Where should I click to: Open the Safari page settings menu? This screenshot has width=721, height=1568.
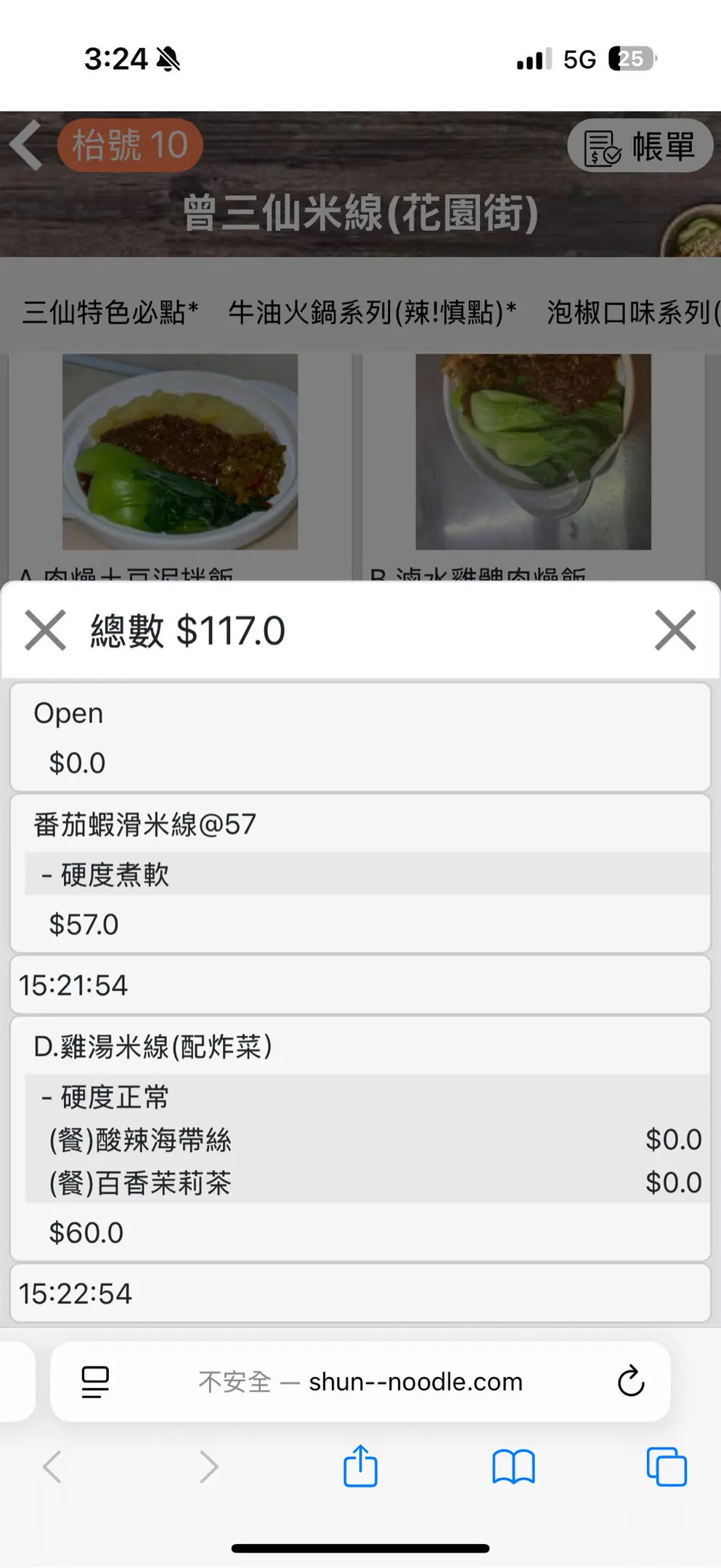pyautogui.click(x=95, y=1381)
